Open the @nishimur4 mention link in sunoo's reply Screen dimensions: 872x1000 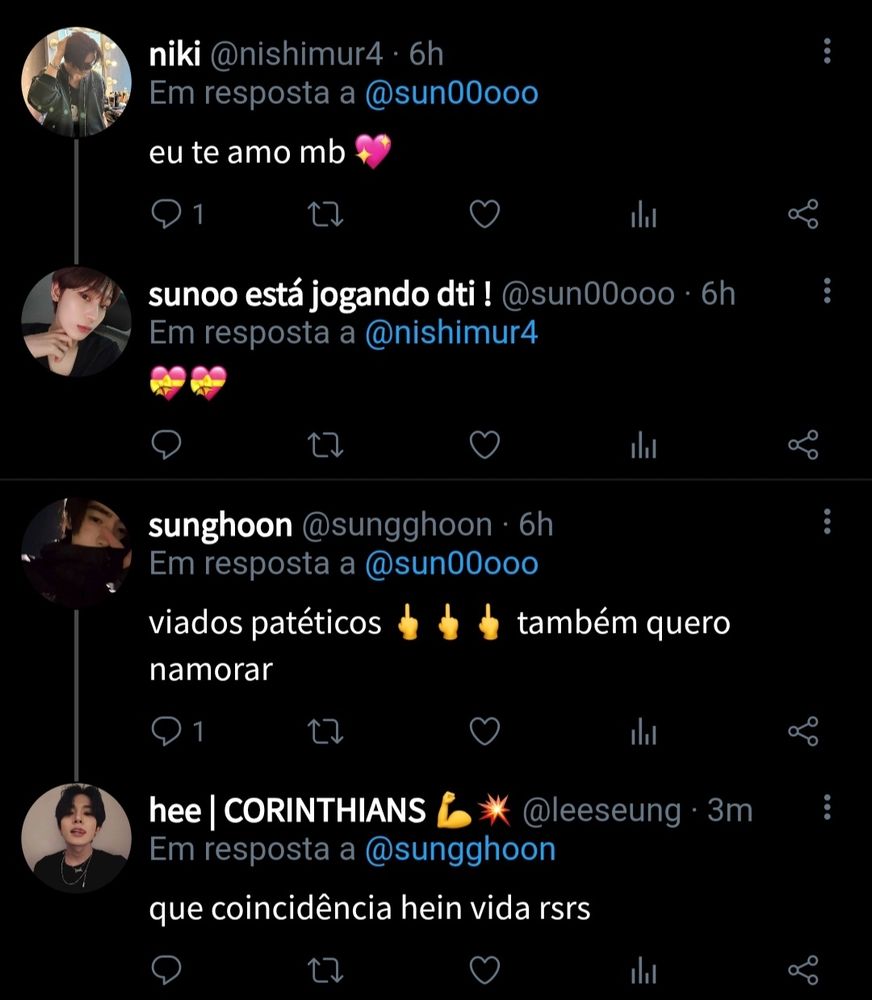(x=451, y=333)
